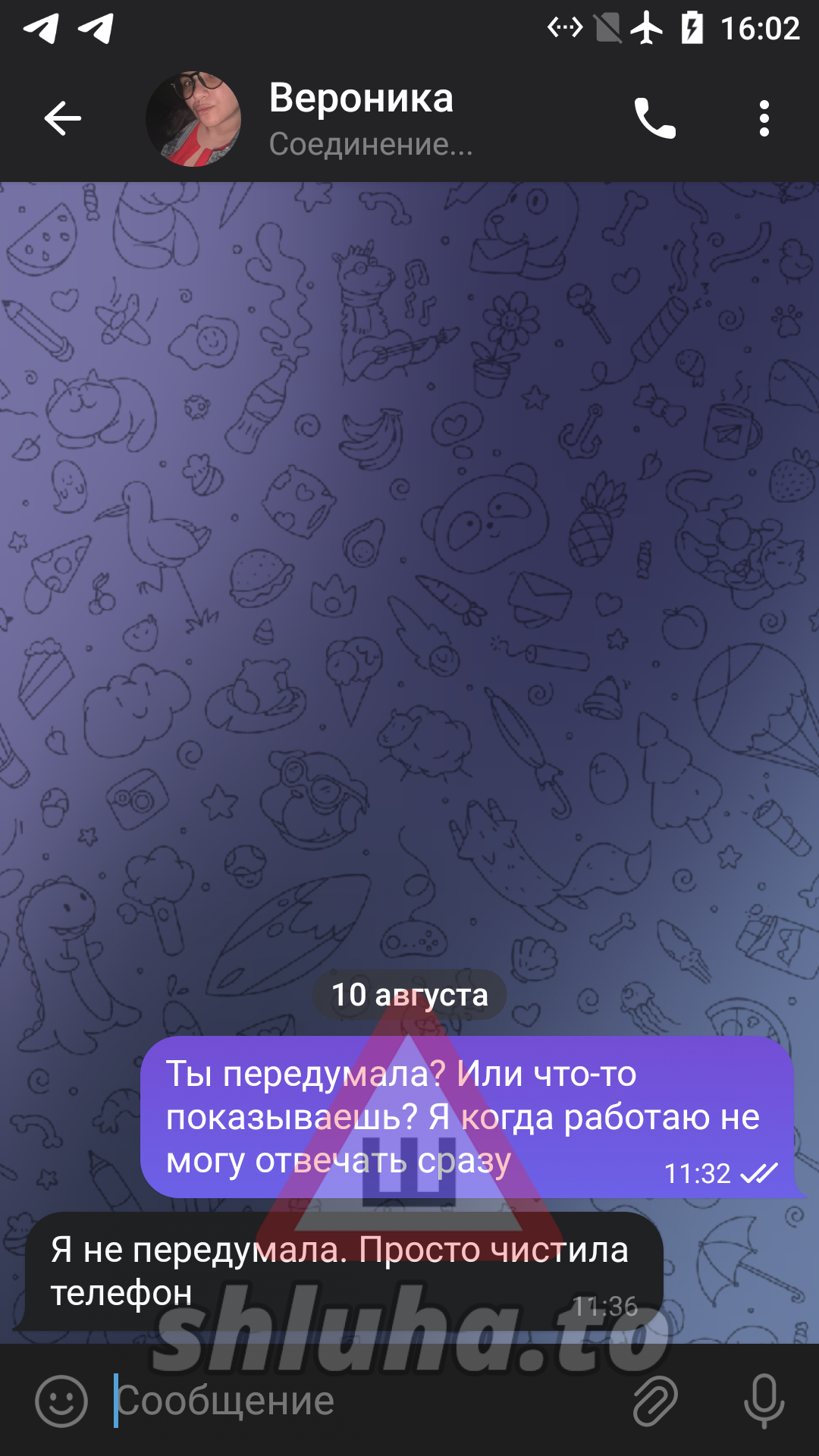This screenshot has width=819, height=1456.
Task: Open Вероника's chat info header
Action: [372, 118]
